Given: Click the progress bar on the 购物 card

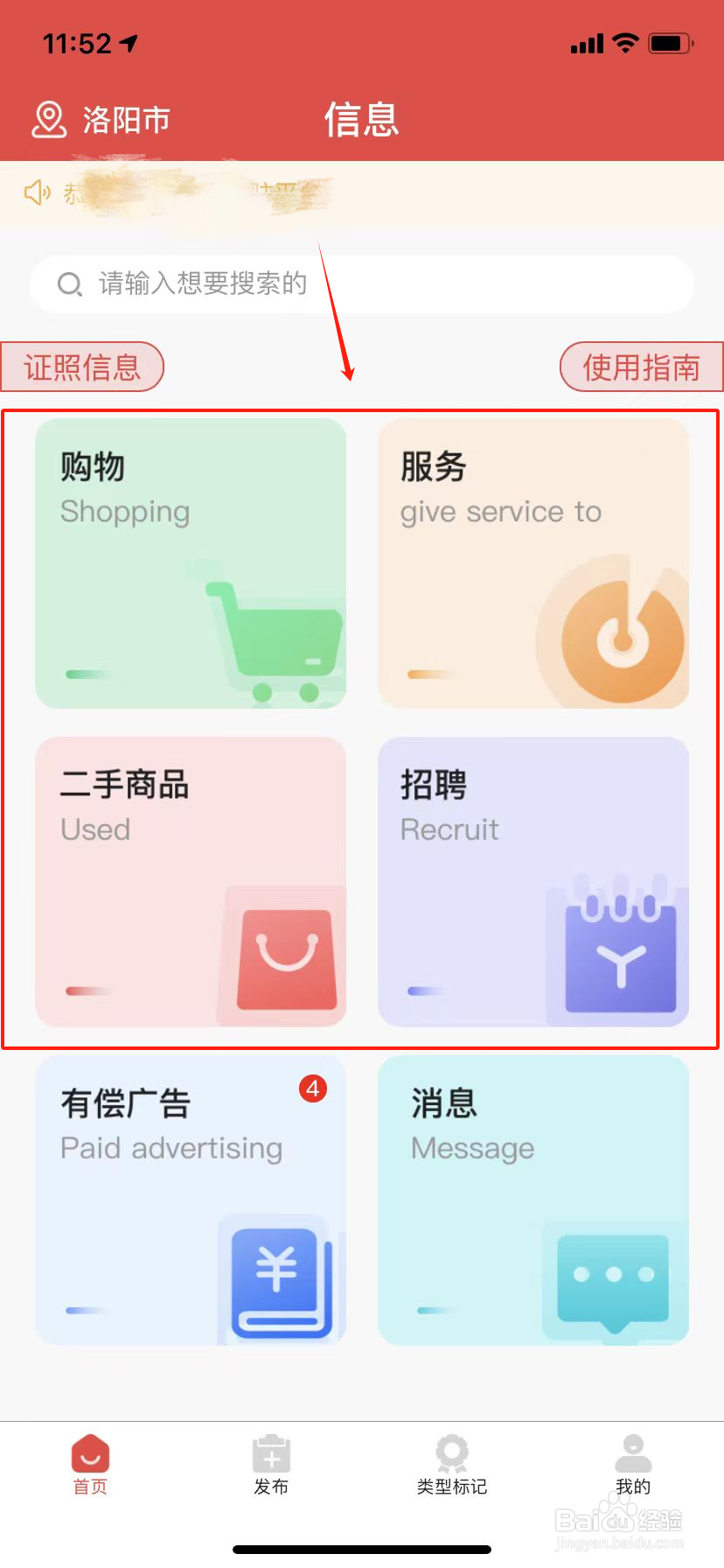Looking at the screenshot, I should coord(86,675).
